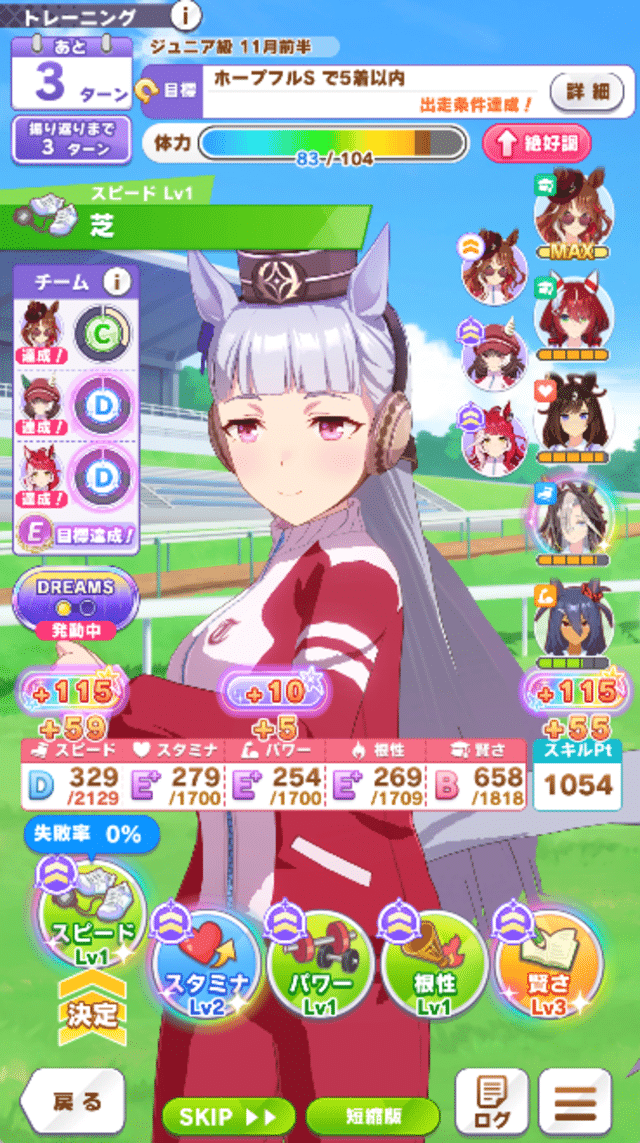Pick wisdom training 賢さ Lv3
The image size is (640, 1143).
(548, 962)
